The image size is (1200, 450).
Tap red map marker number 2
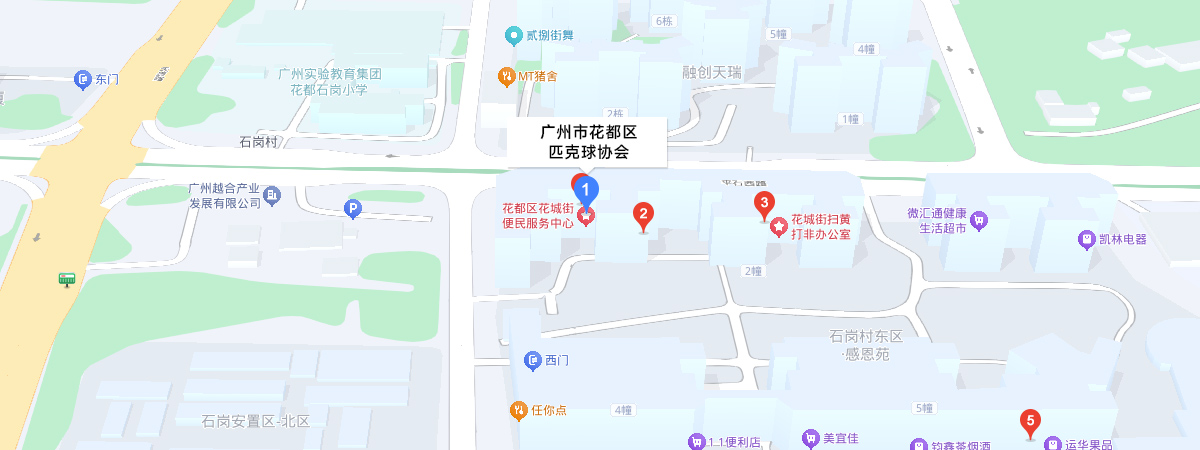click(x=644, y=214)
